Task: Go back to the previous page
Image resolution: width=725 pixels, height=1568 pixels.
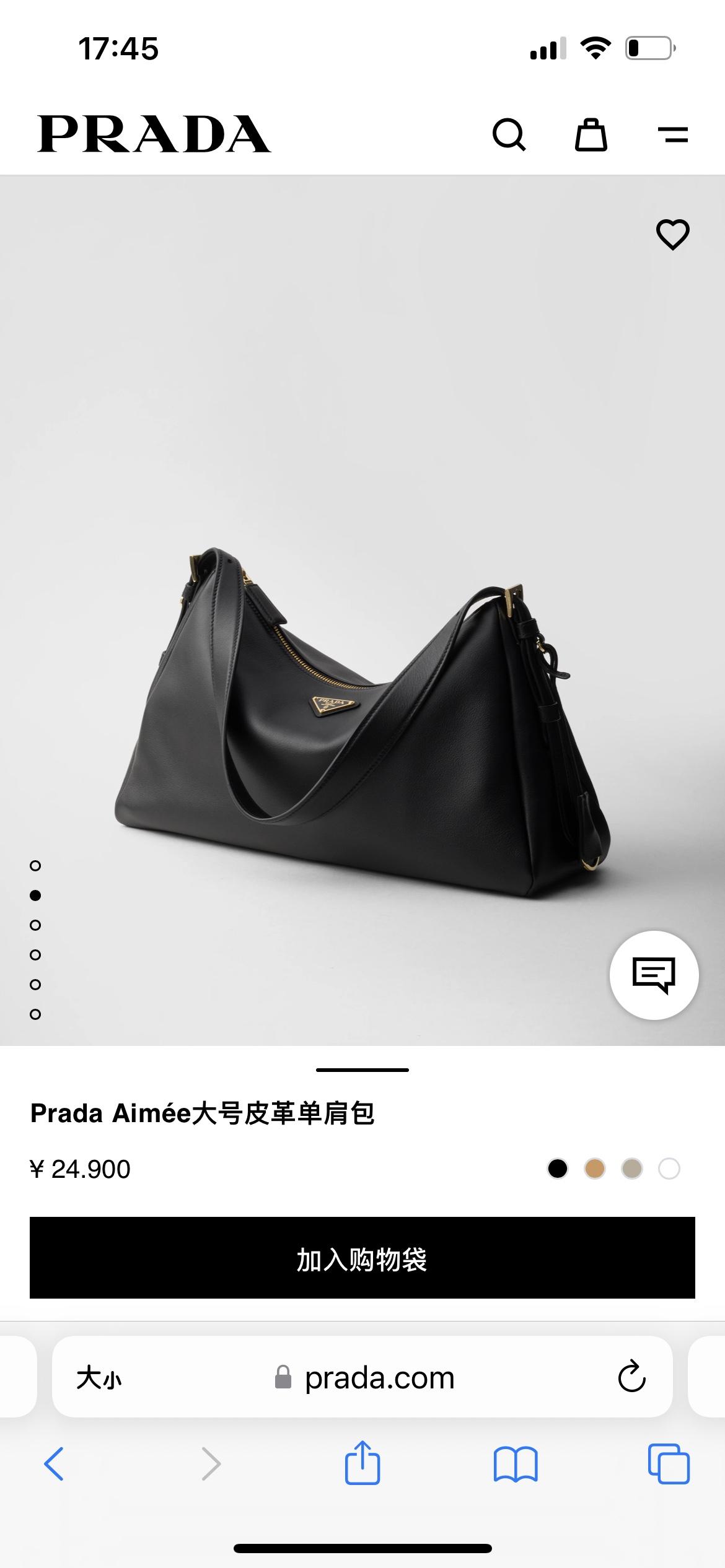Action: (x=54, y=1464)
